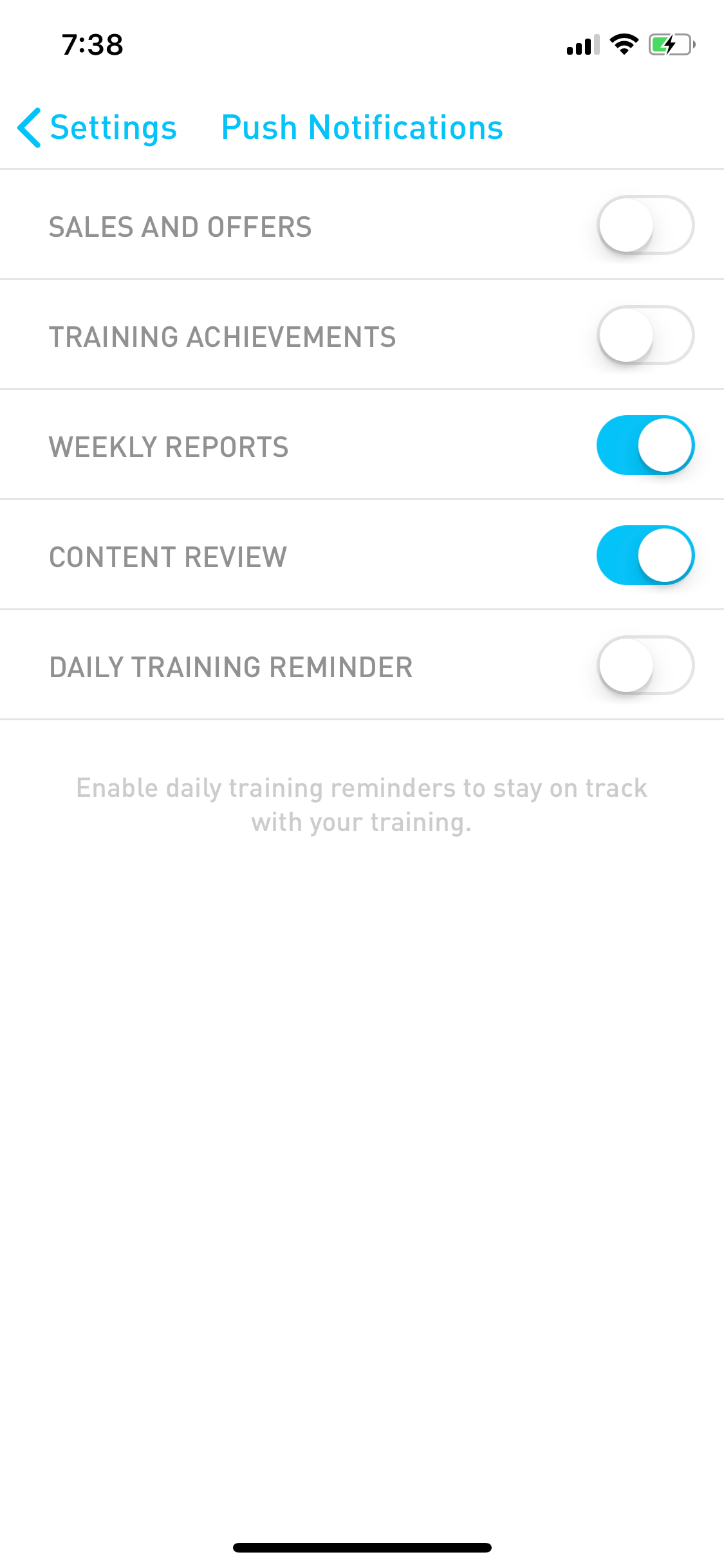Viewport: 724px width, 1568px height.
Task: Disable Weekly Reports notifications
Action: pos(645,445)
